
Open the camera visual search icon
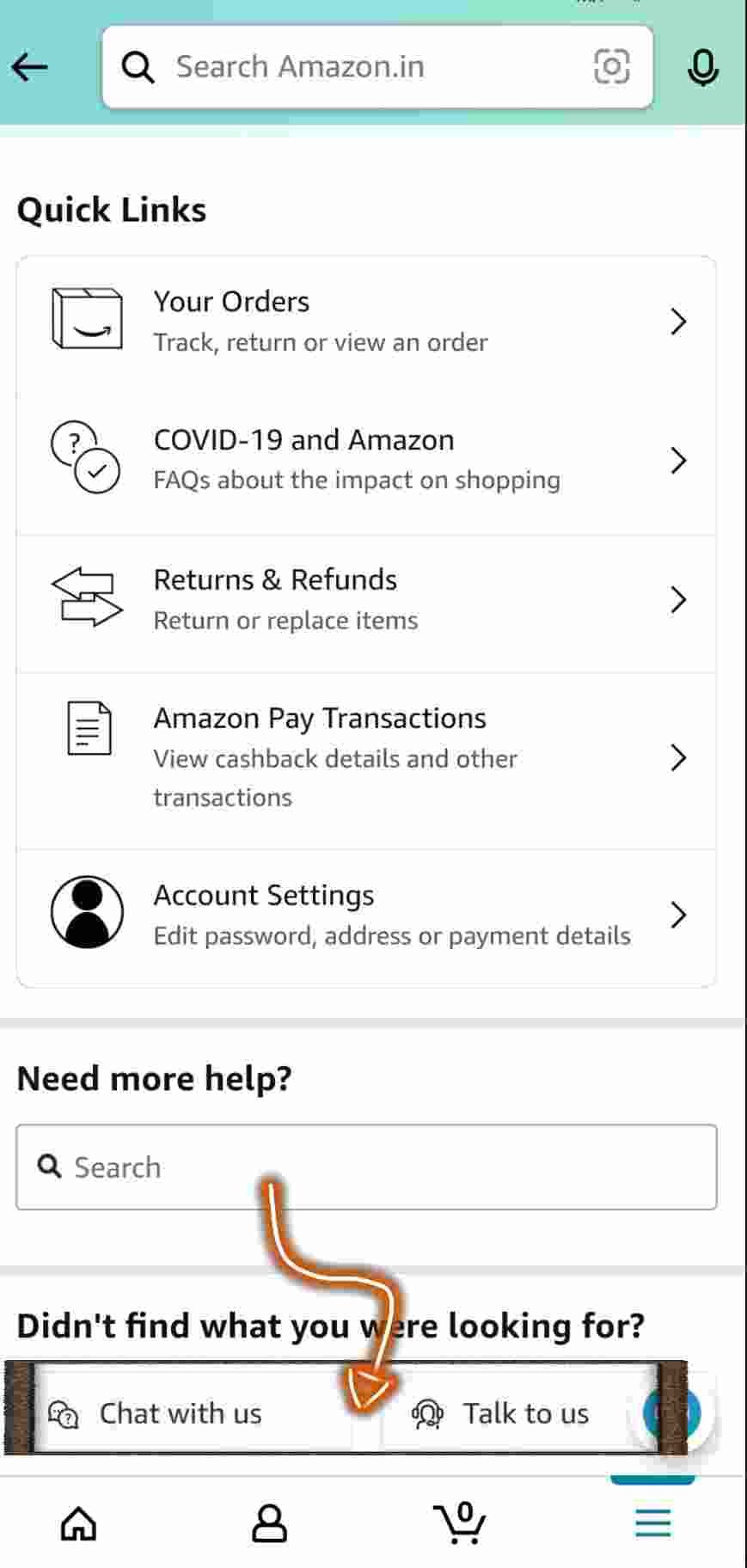point(610,66)
